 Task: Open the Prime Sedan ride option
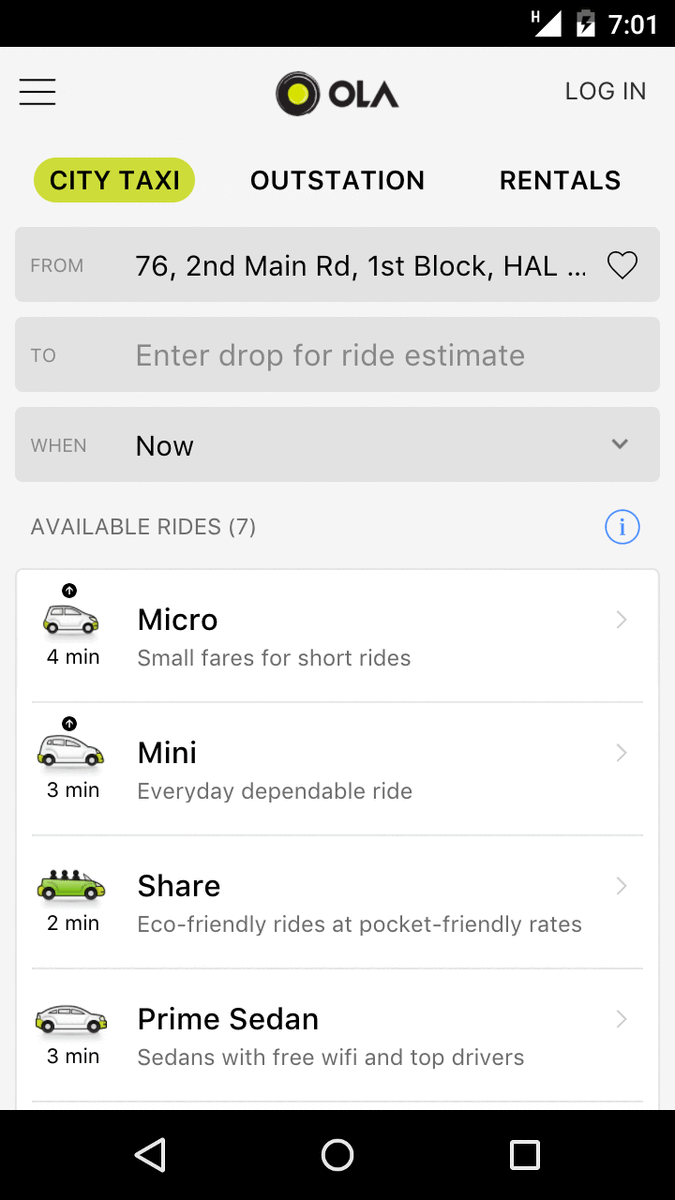tap(337, 1035)
